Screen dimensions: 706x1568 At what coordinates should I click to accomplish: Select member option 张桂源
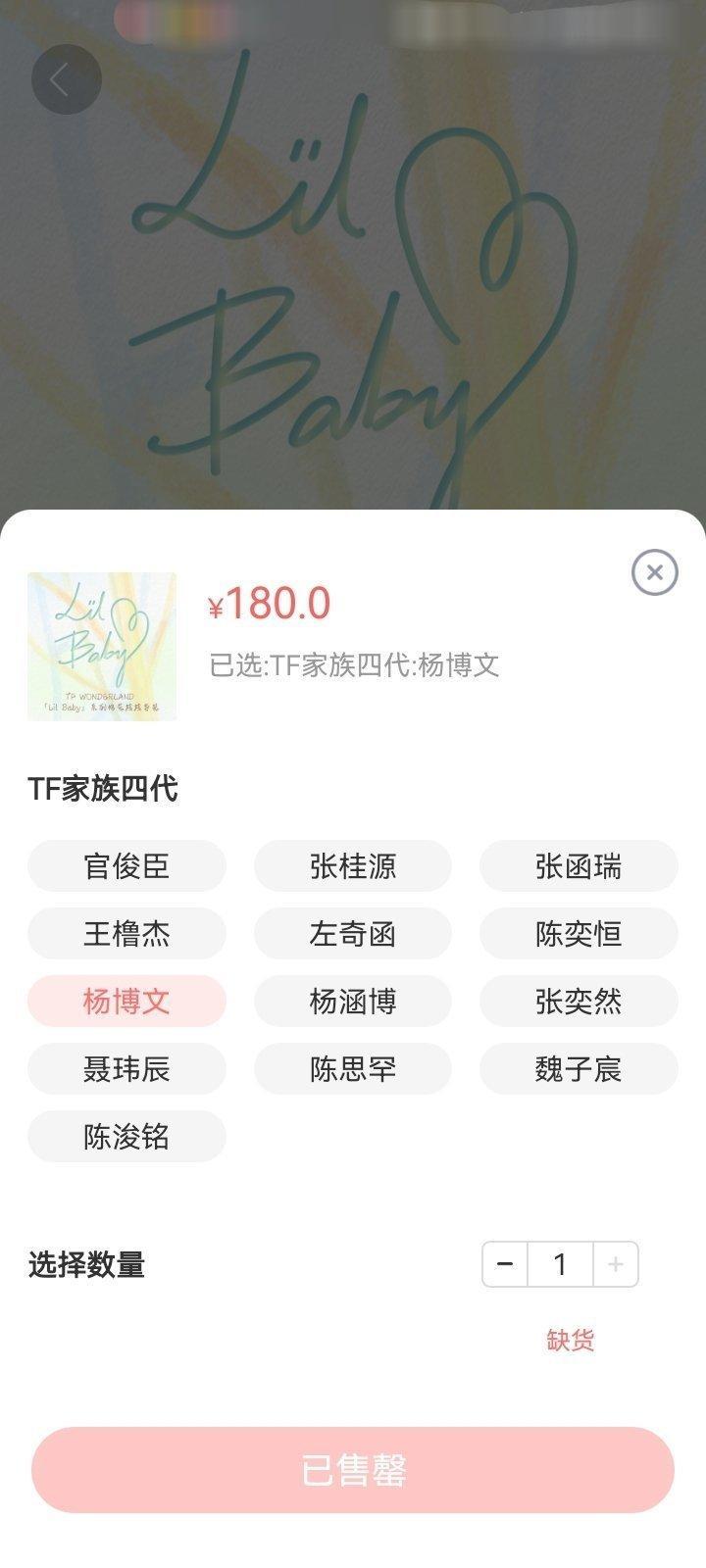pyautogui.click(x=353, y=866)
